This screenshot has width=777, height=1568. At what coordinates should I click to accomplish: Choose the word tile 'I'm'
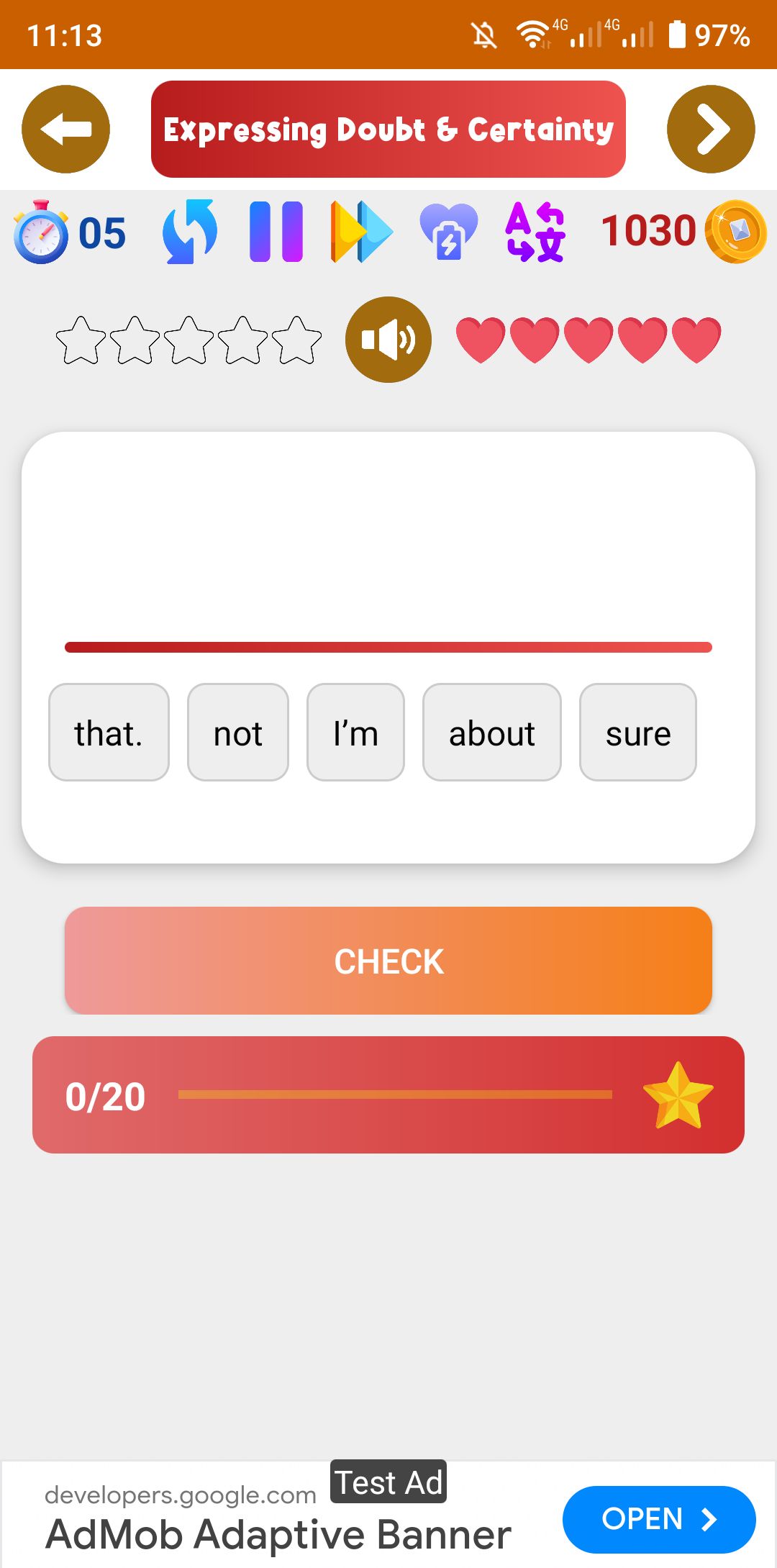(x=355, y=733)
